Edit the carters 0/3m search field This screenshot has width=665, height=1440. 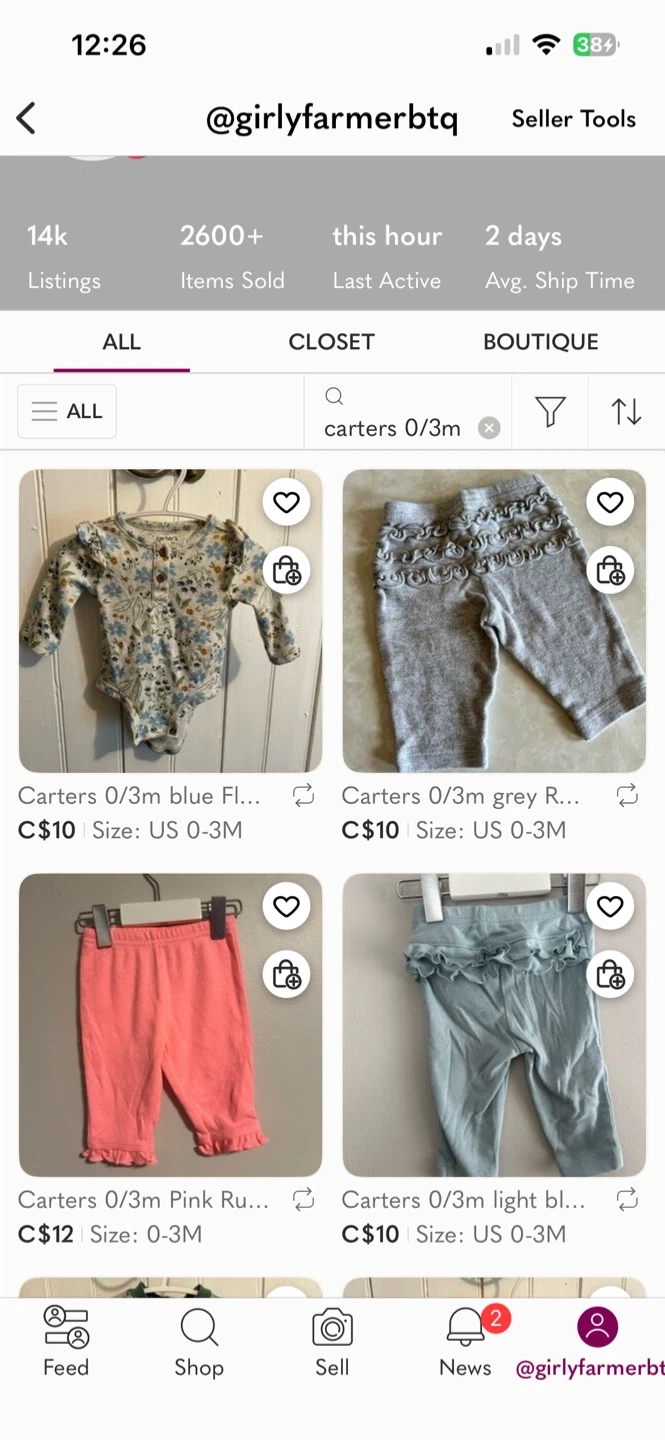coord(392,428)
